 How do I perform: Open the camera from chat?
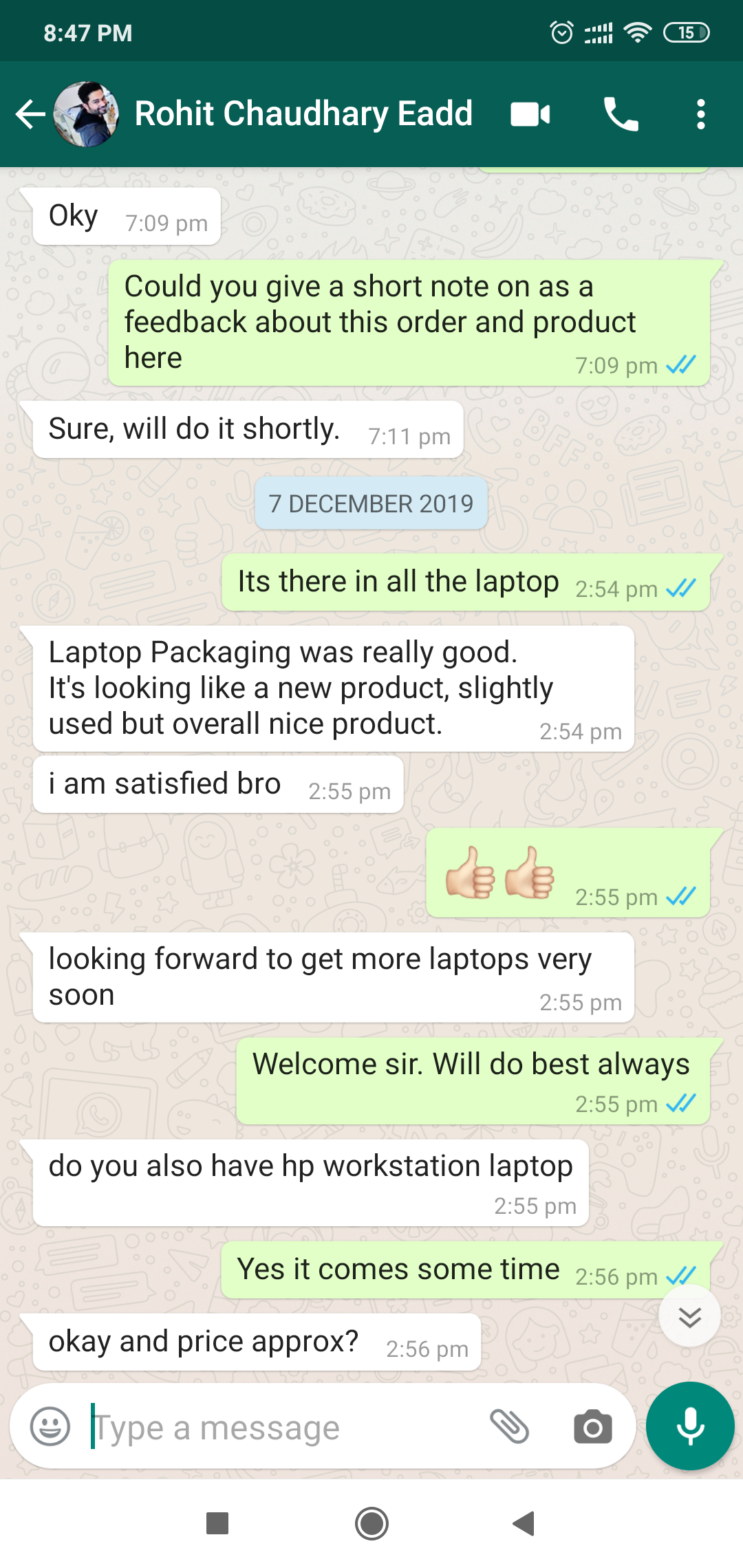coord(592,1428)
